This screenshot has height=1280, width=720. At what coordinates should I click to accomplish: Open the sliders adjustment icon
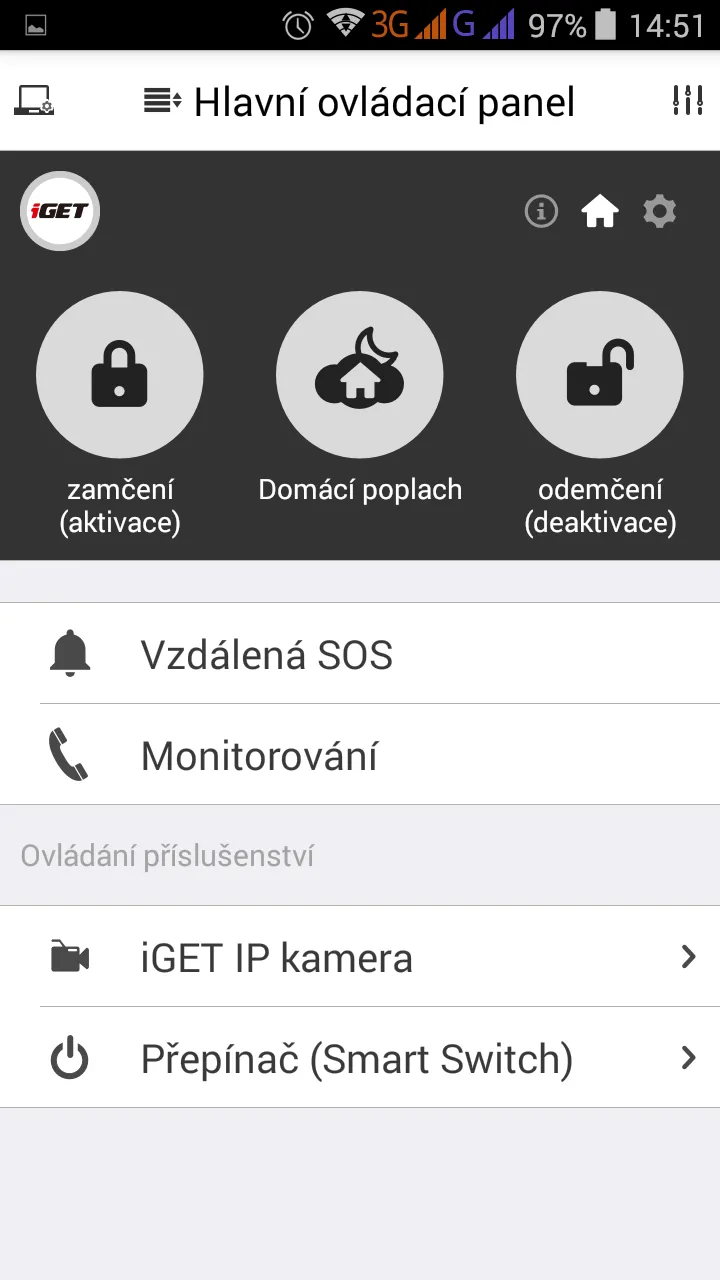click(x=688, y=101)
